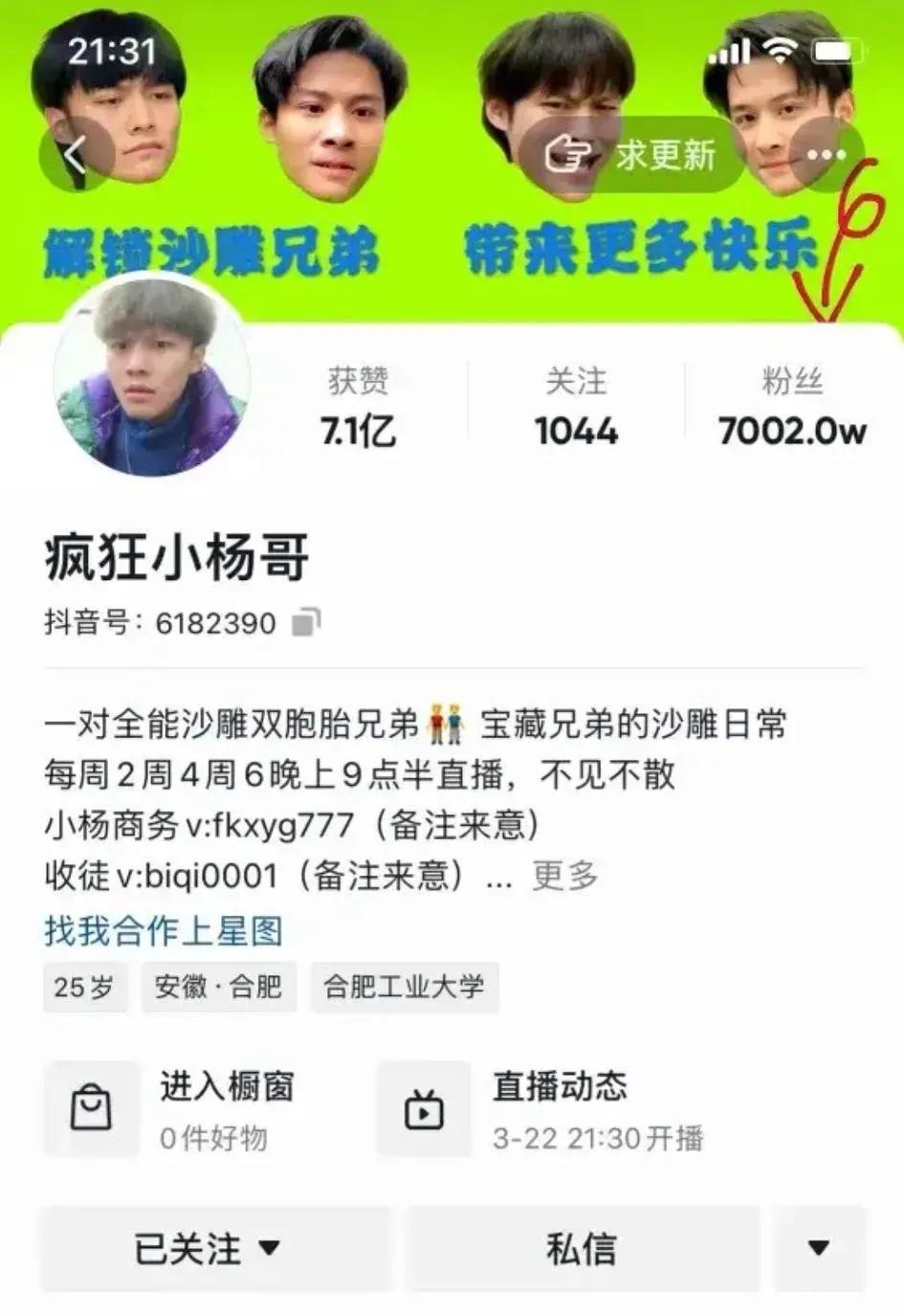Copy the 抖音号 with the copy icon

pos(306,622)
